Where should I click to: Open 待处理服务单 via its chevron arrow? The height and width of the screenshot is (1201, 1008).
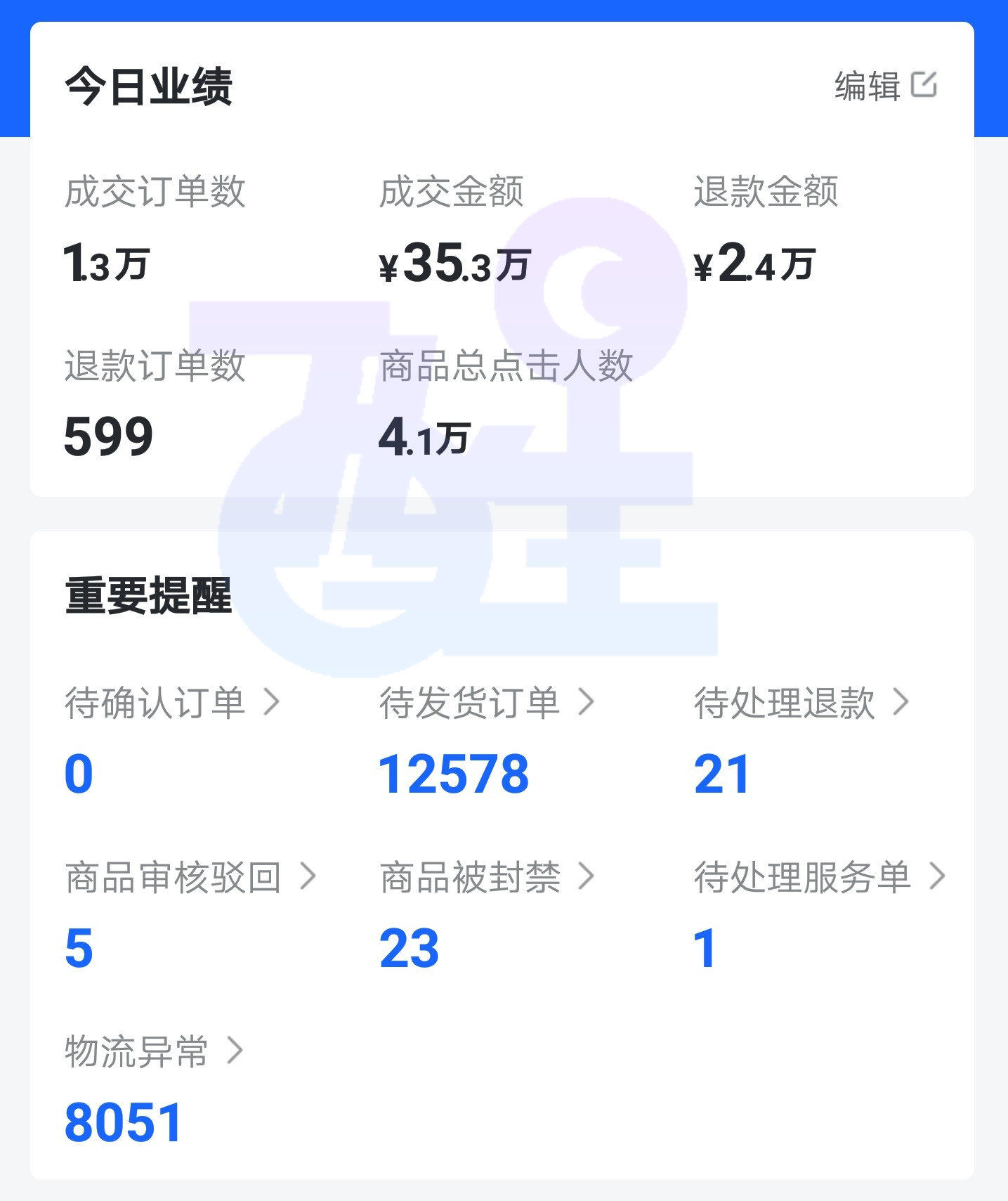coord(938,877)
